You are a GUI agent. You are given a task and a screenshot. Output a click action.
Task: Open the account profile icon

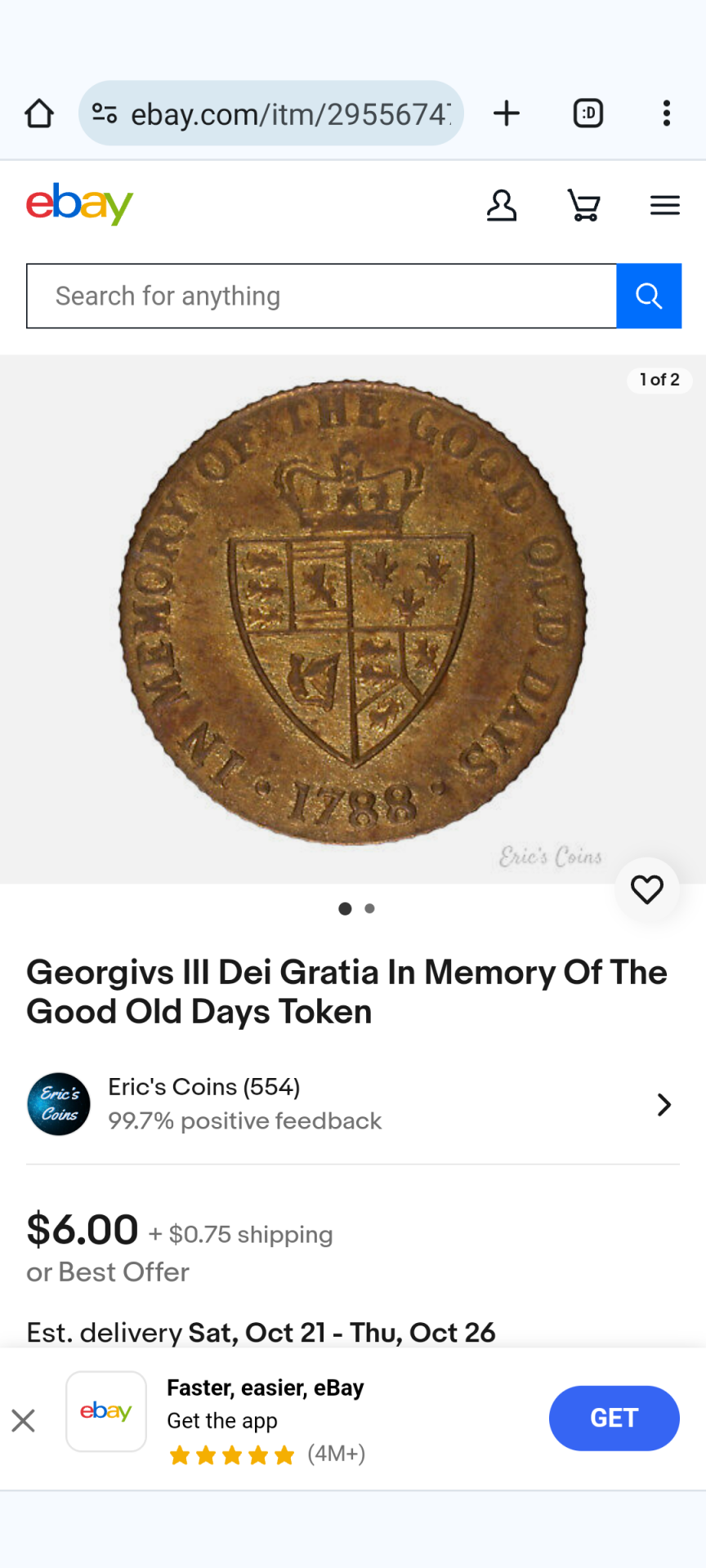501,205
